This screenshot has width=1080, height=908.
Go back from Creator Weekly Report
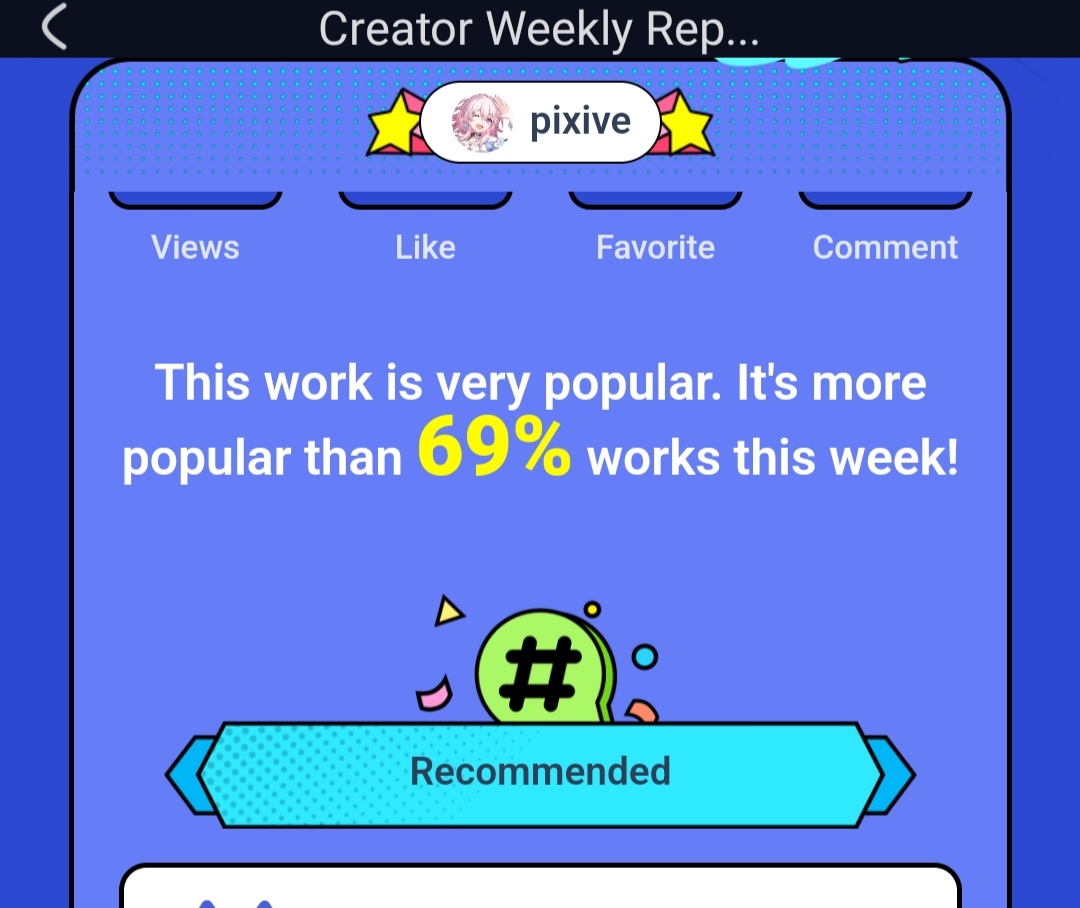pos(55,28)
